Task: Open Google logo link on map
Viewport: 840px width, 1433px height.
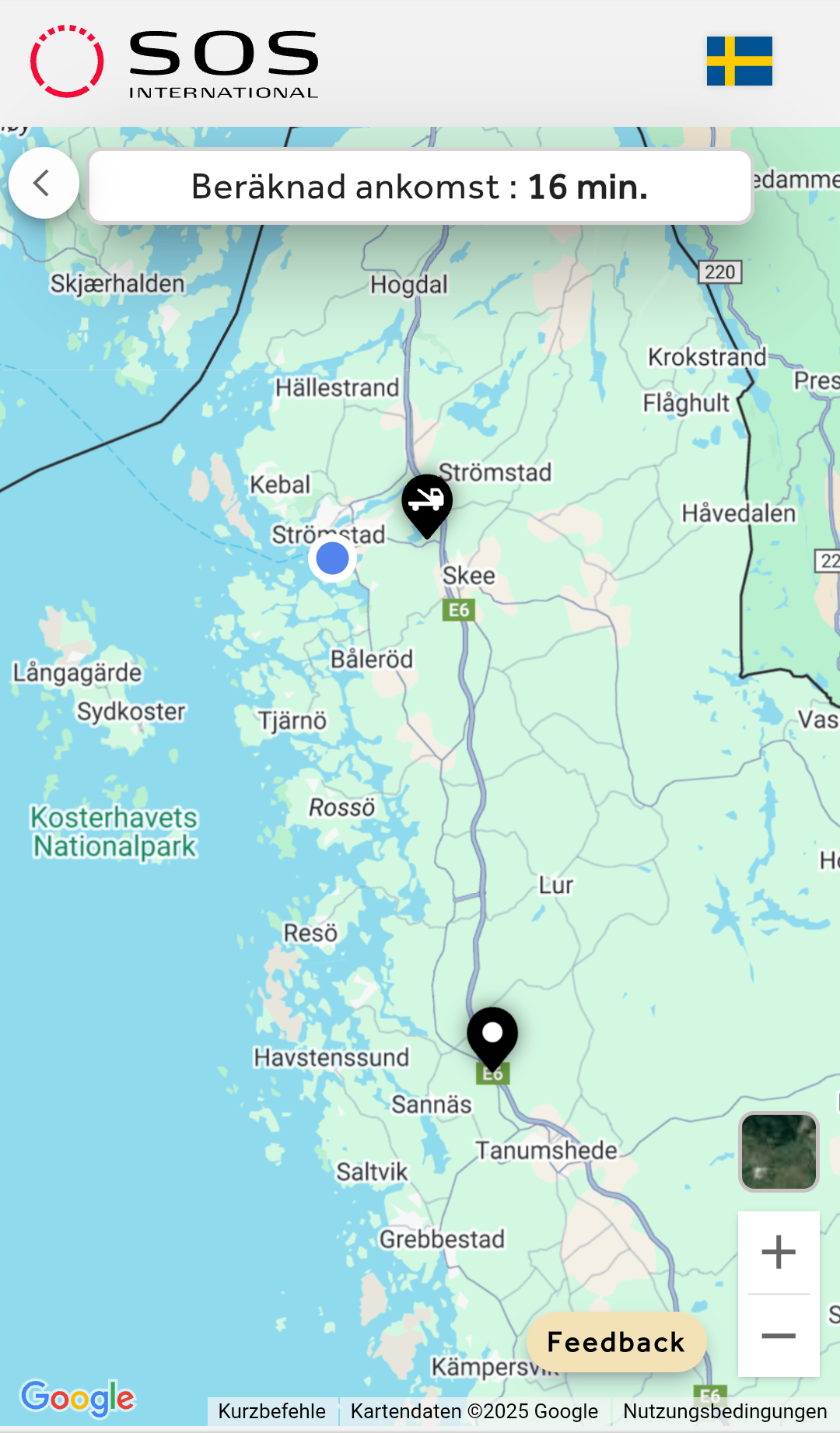Action: (78, 1398)
